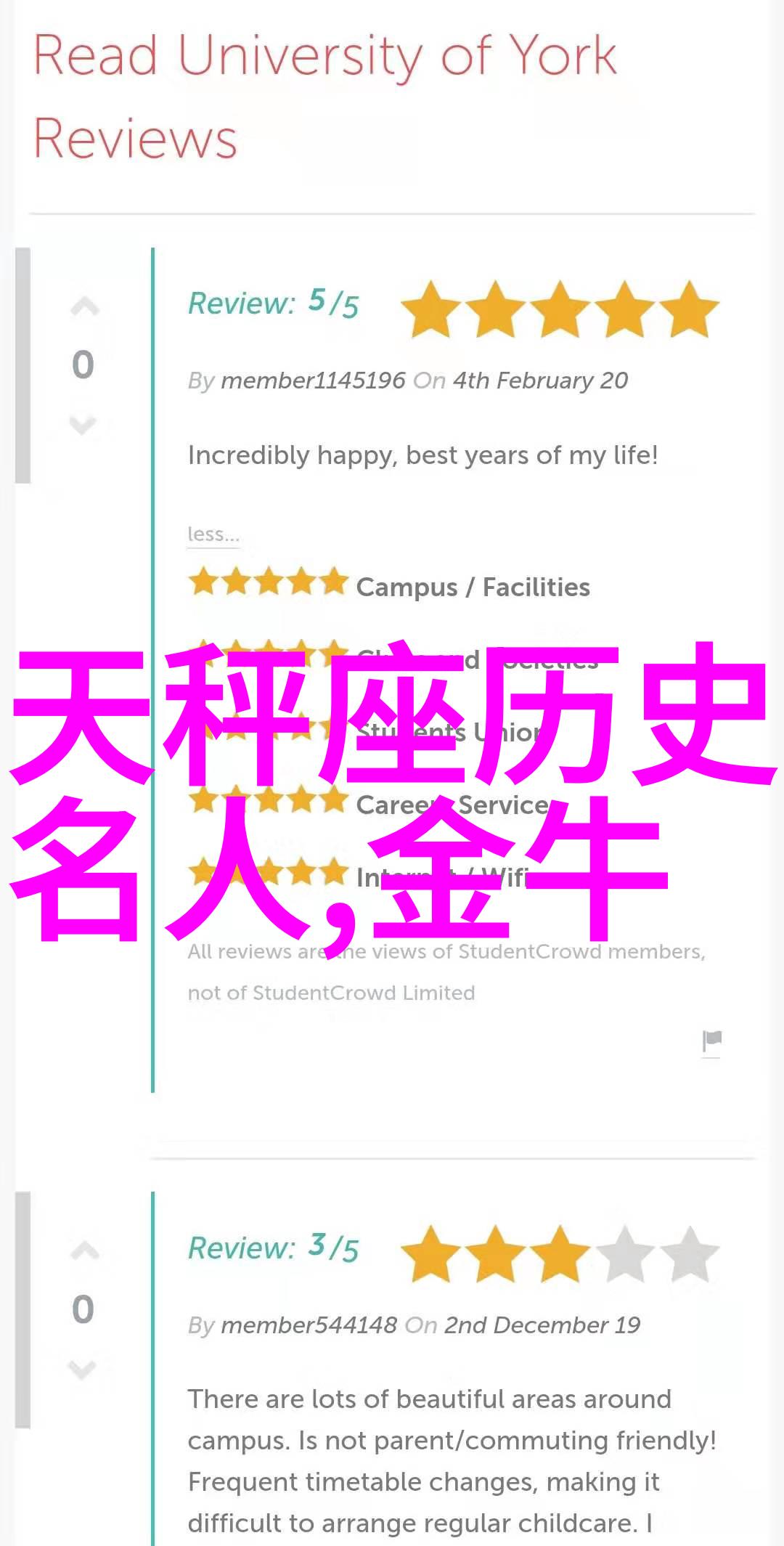Upvote the review by member1145196
The width and height of the screenshot is (784, 1546).
pyautogui.click(x=84, y=308)
